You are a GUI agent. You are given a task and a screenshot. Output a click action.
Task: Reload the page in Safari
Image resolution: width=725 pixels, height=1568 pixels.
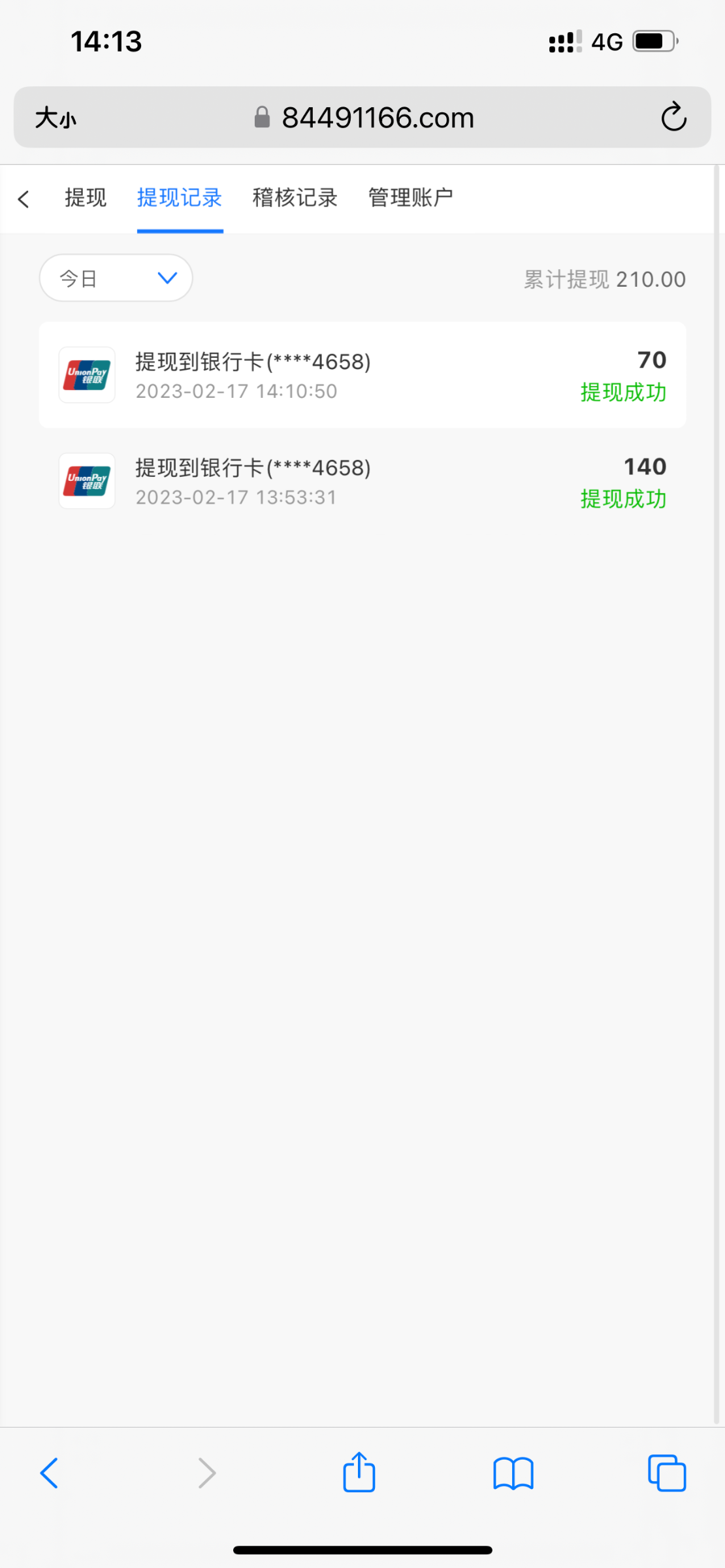(673, 118)
